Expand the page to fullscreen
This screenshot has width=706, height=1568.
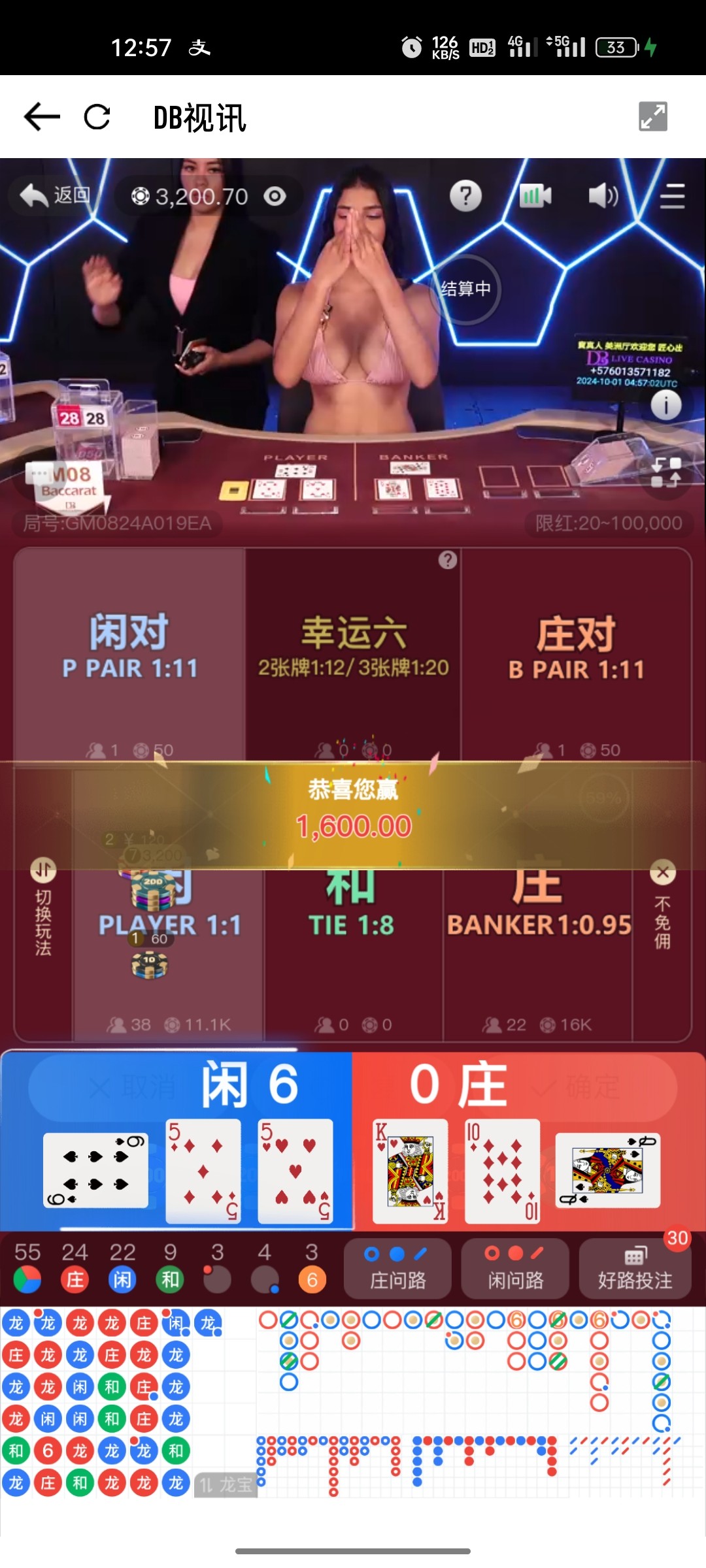tap(652, 117)
